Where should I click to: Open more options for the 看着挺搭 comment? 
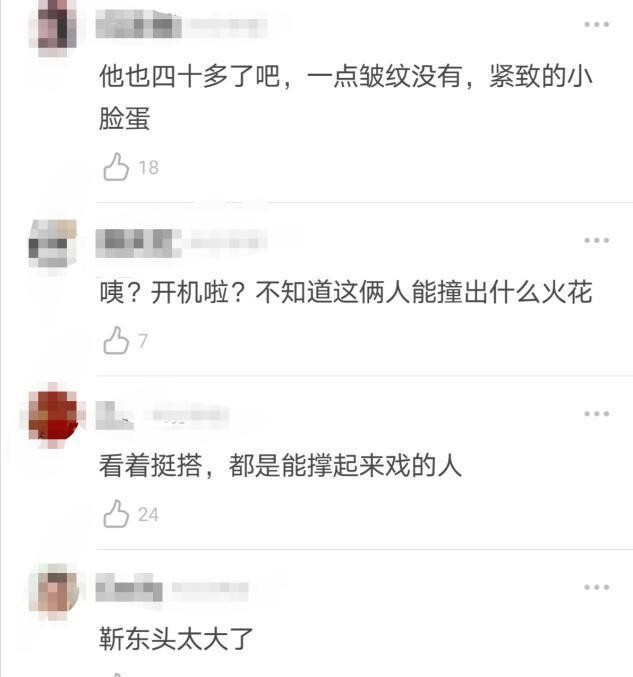pos(596,414)
